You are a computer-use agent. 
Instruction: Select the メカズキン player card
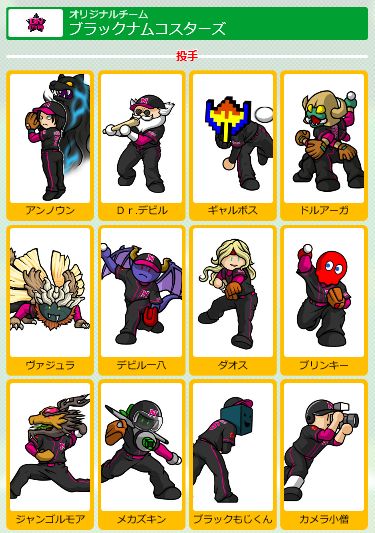(142, 454)
